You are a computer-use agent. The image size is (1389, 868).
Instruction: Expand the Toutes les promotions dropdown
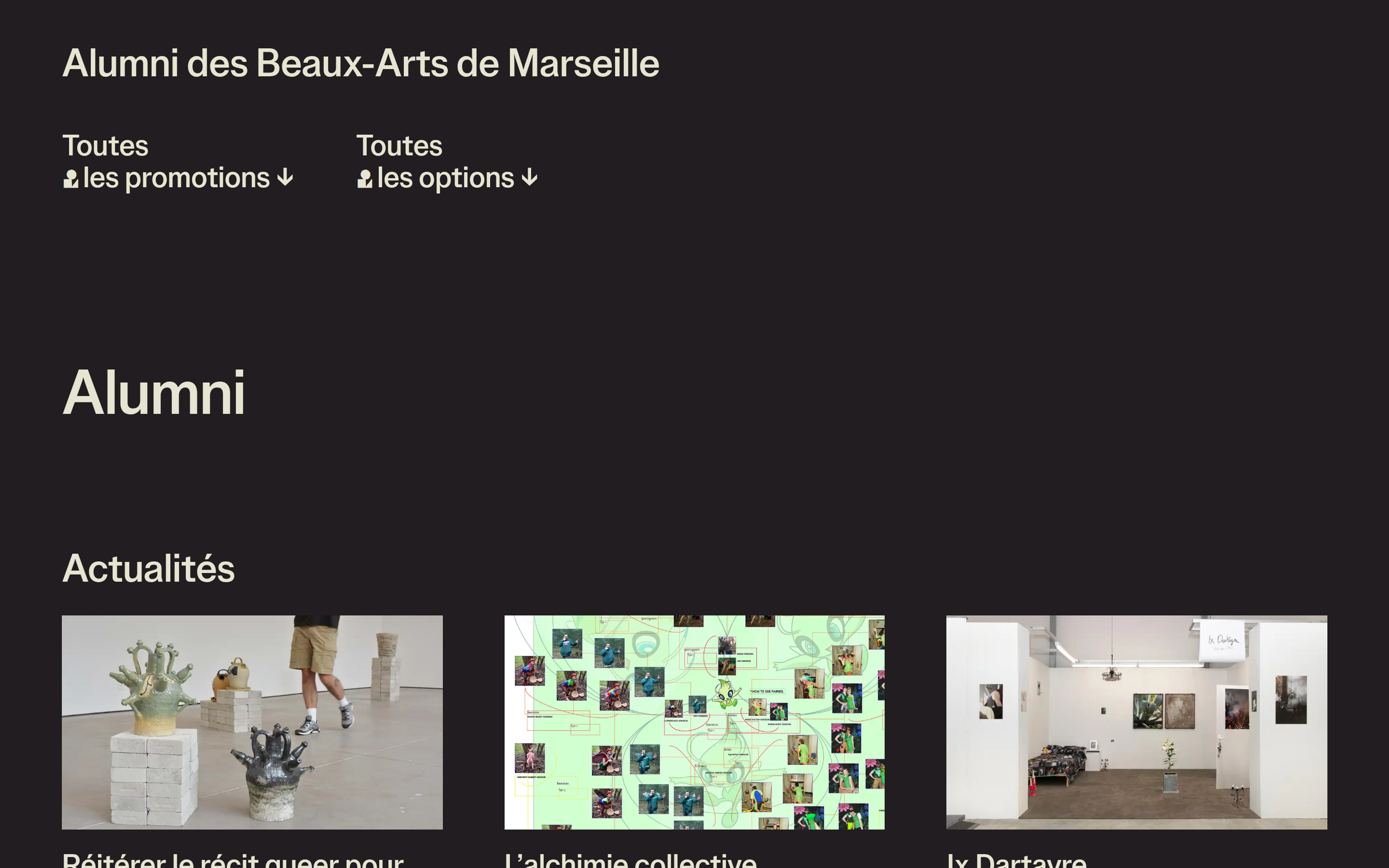tap(178, 162)
